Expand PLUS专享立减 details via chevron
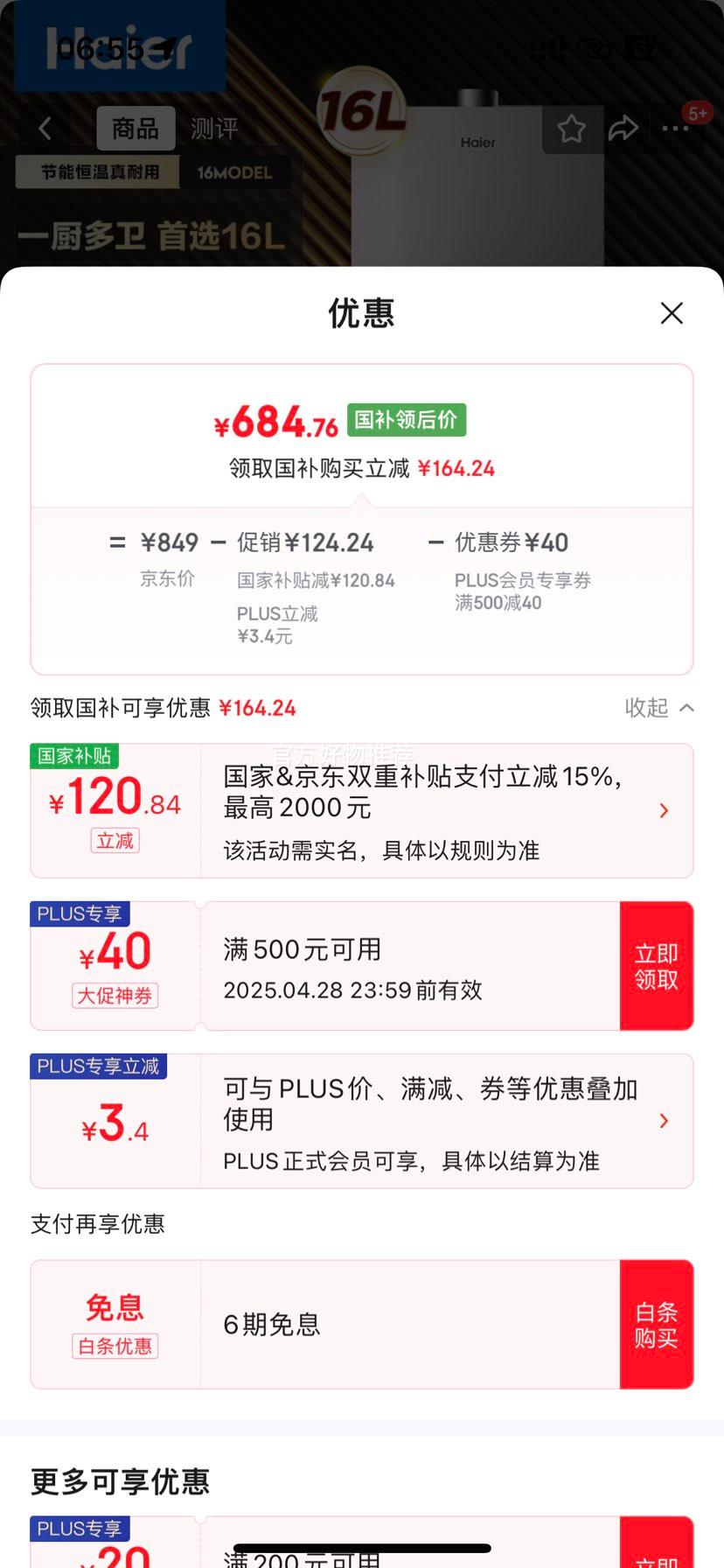 [x=664, y=1121]
